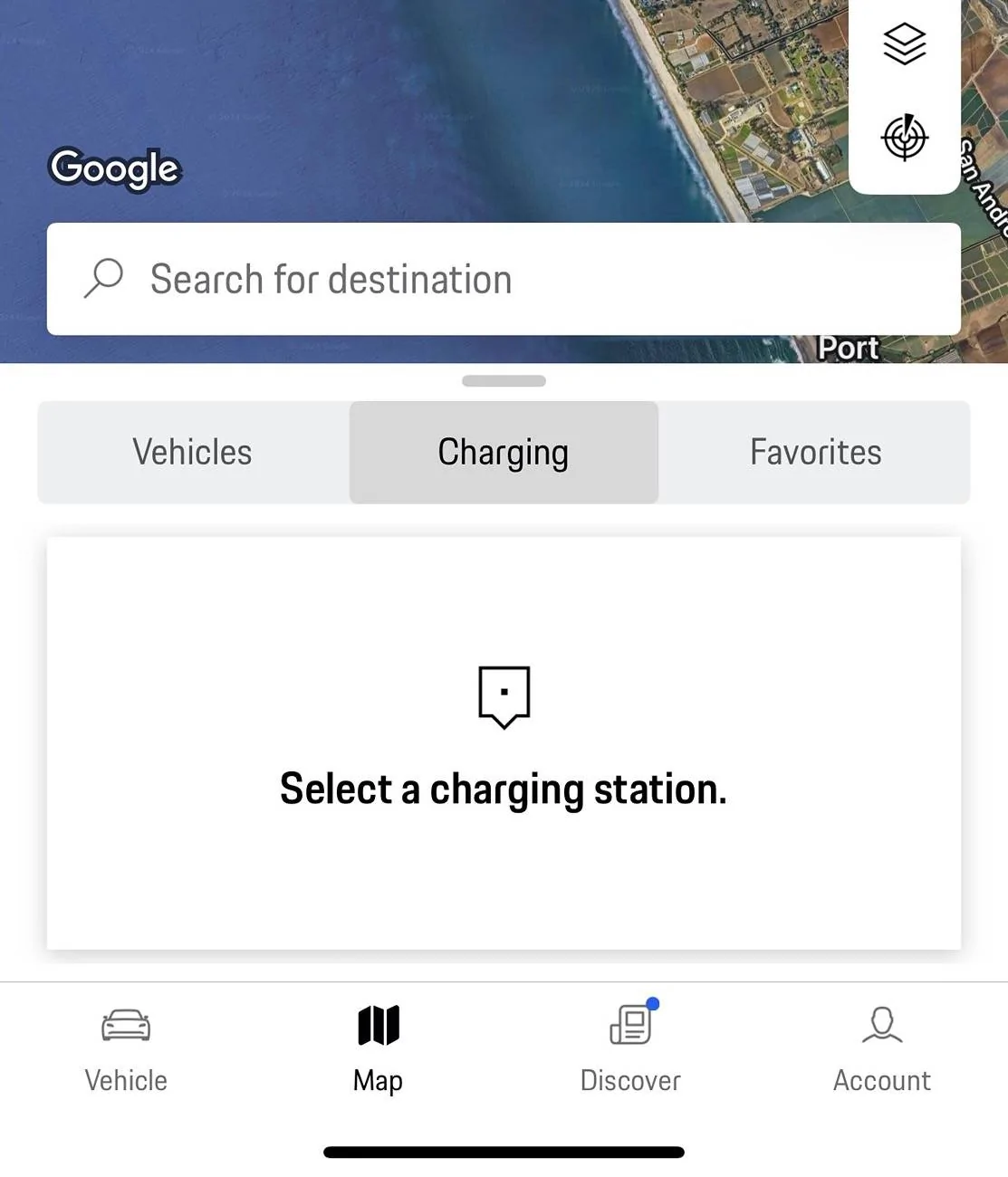The image size is (1008, 1177).
Task: Click the Search for destination field
Action: pyautogui.click(x=504, y=279)
